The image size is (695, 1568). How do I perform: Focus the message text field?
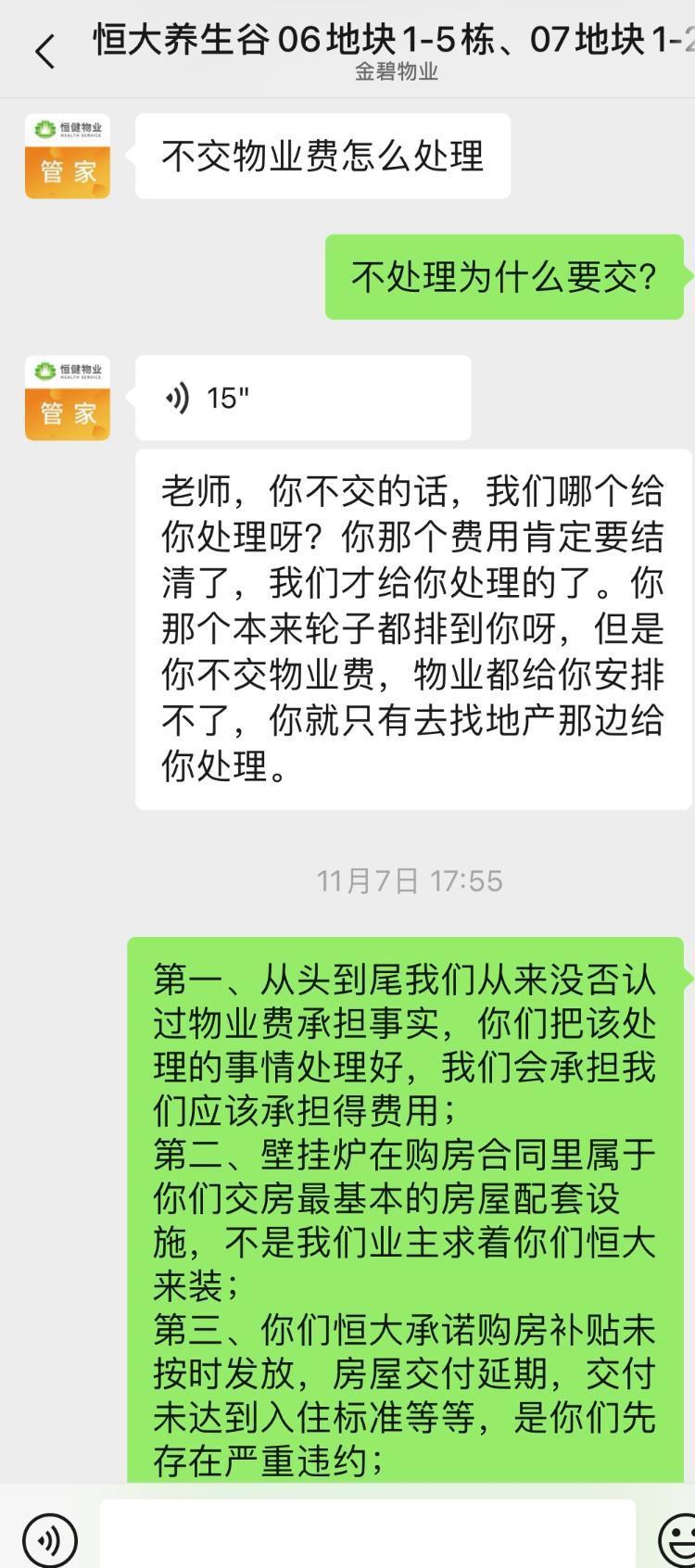(367, 1538)
